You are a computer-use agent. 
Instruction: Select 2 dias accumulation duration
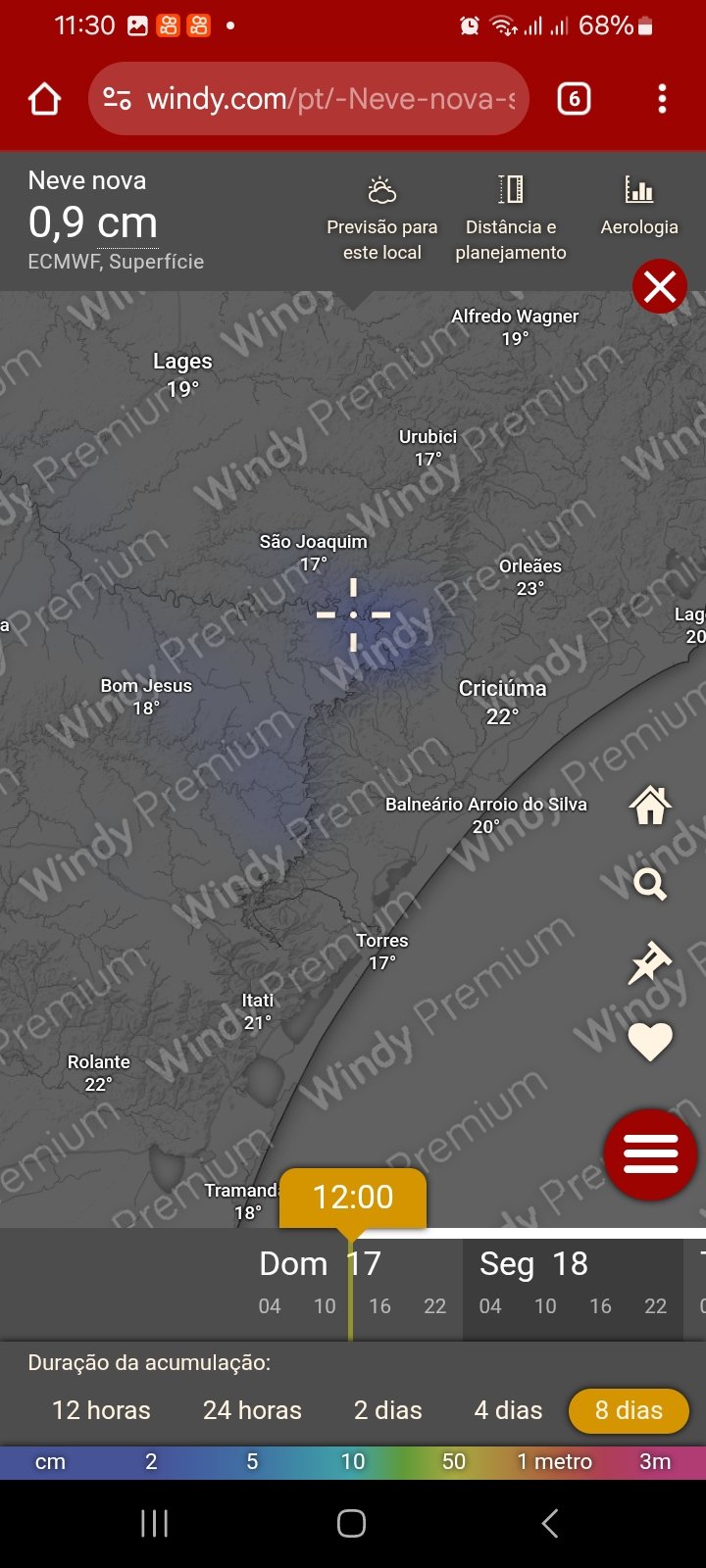click(387, 1410)
